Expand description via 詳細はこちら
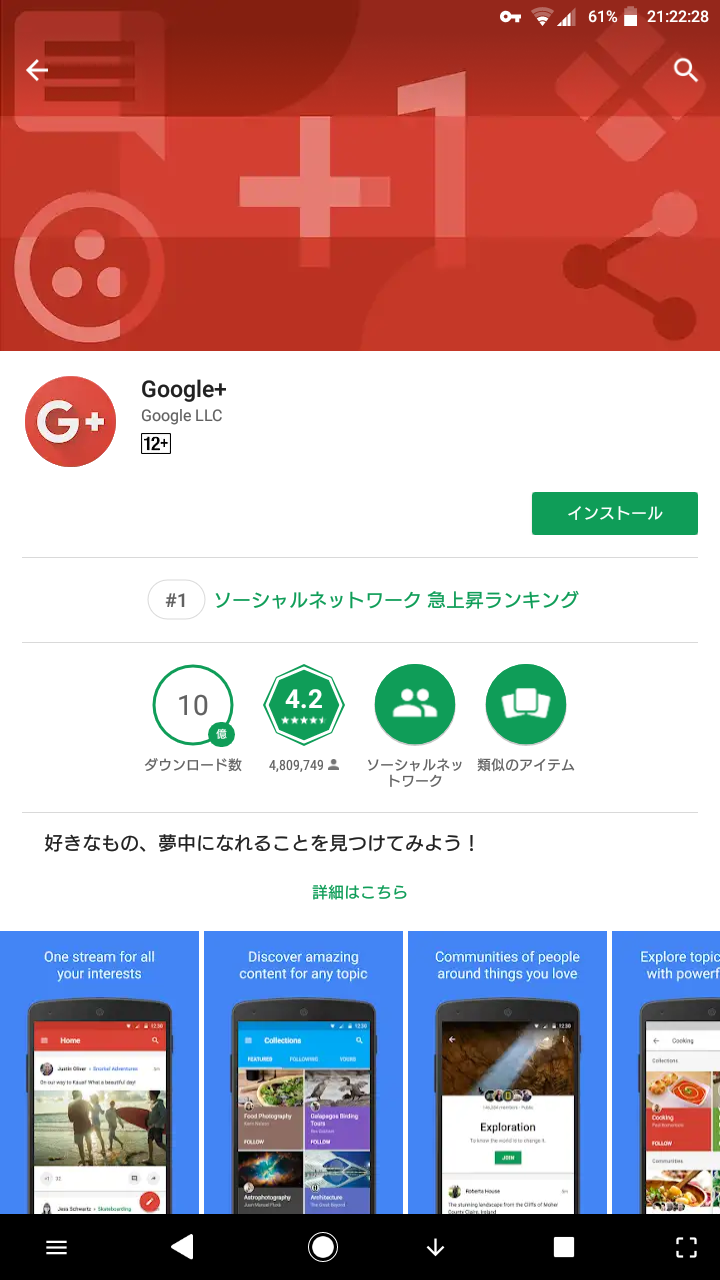 click(360, 892)
